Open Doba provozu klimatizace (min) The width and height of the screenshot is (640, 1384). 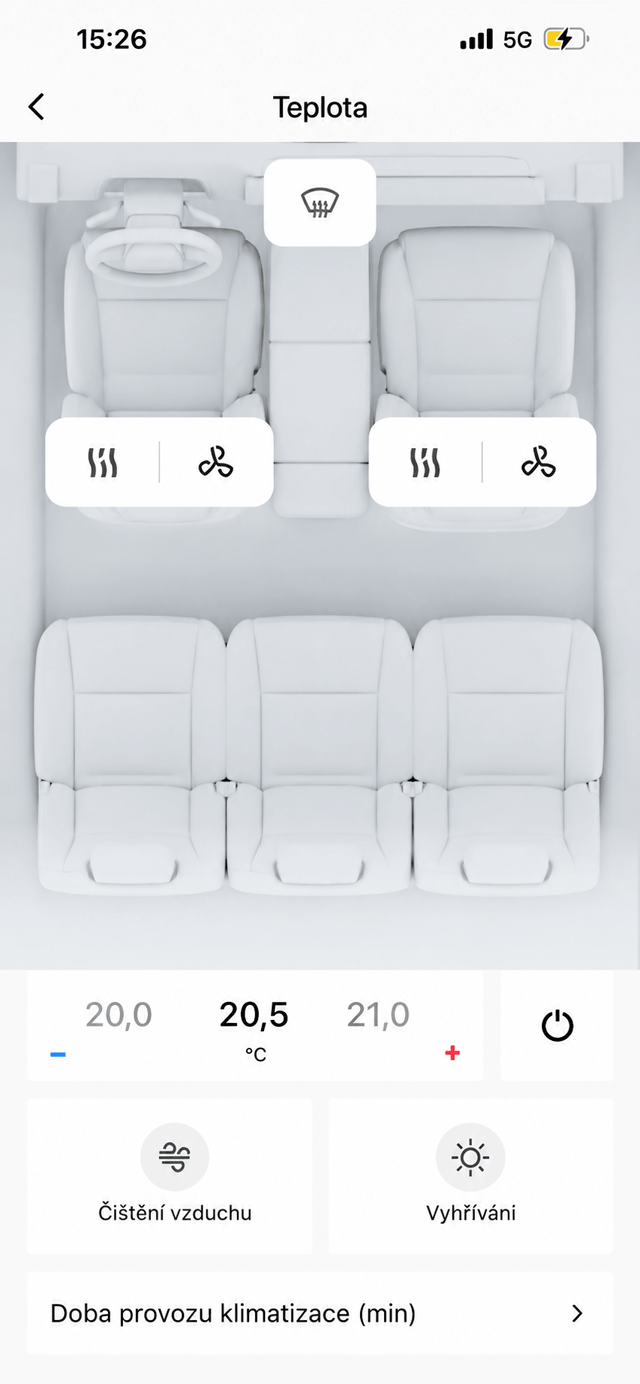(320, 1313)
